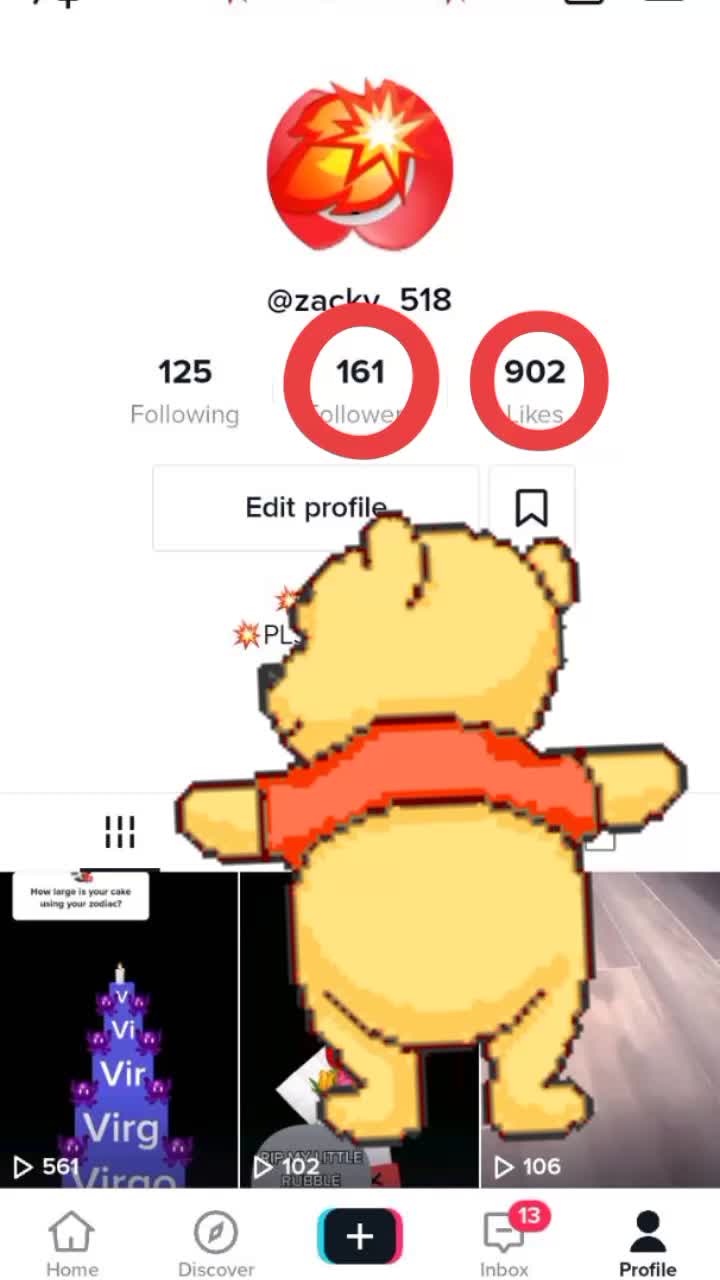This screenshot has width=720, height=1280.
Task: Open the video with 106 views
Action: pyautogui.click(x=600, y=1030)
